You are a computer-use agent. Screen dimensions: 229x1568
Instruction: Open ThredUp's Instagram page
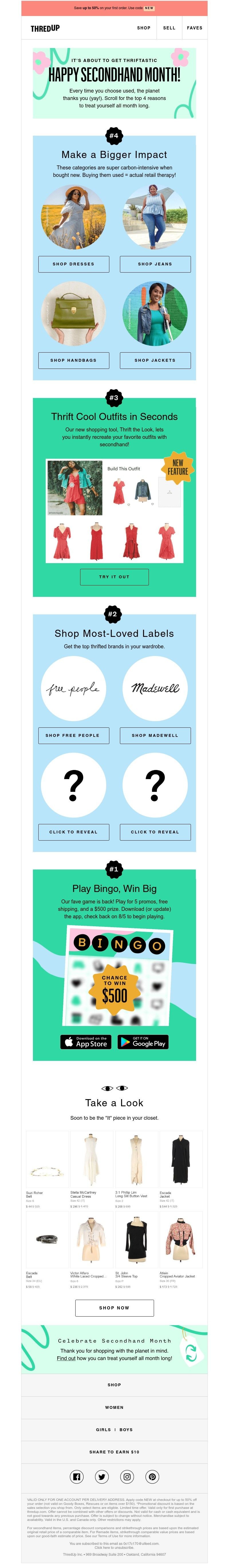point(127,1476)
